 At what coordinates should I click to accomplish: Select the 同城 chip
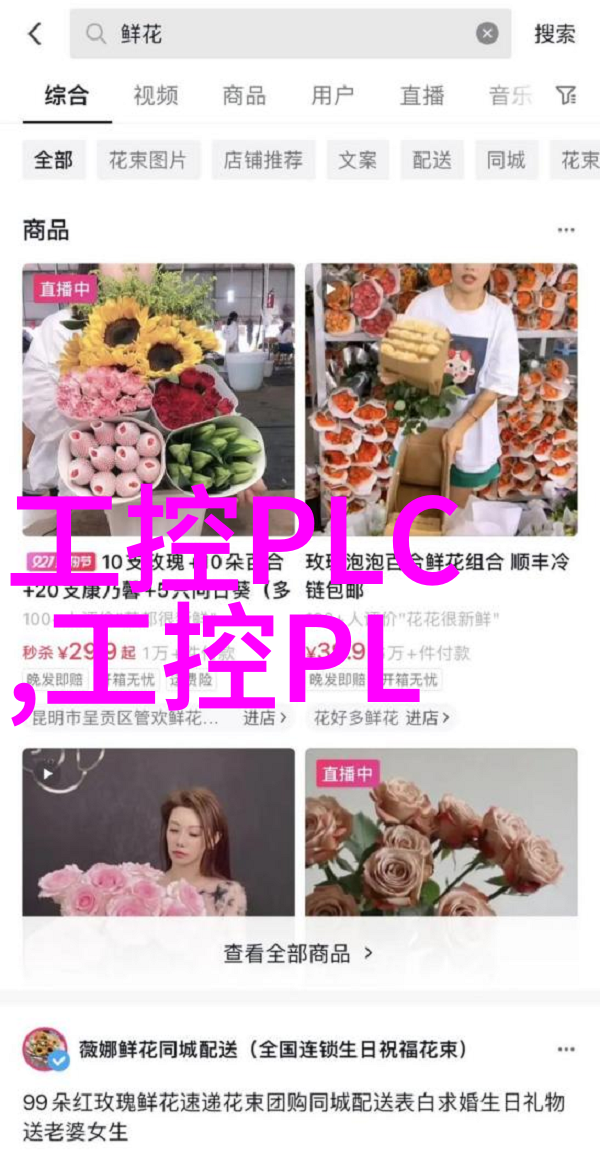pyautogui.click(x=506, y=160)
